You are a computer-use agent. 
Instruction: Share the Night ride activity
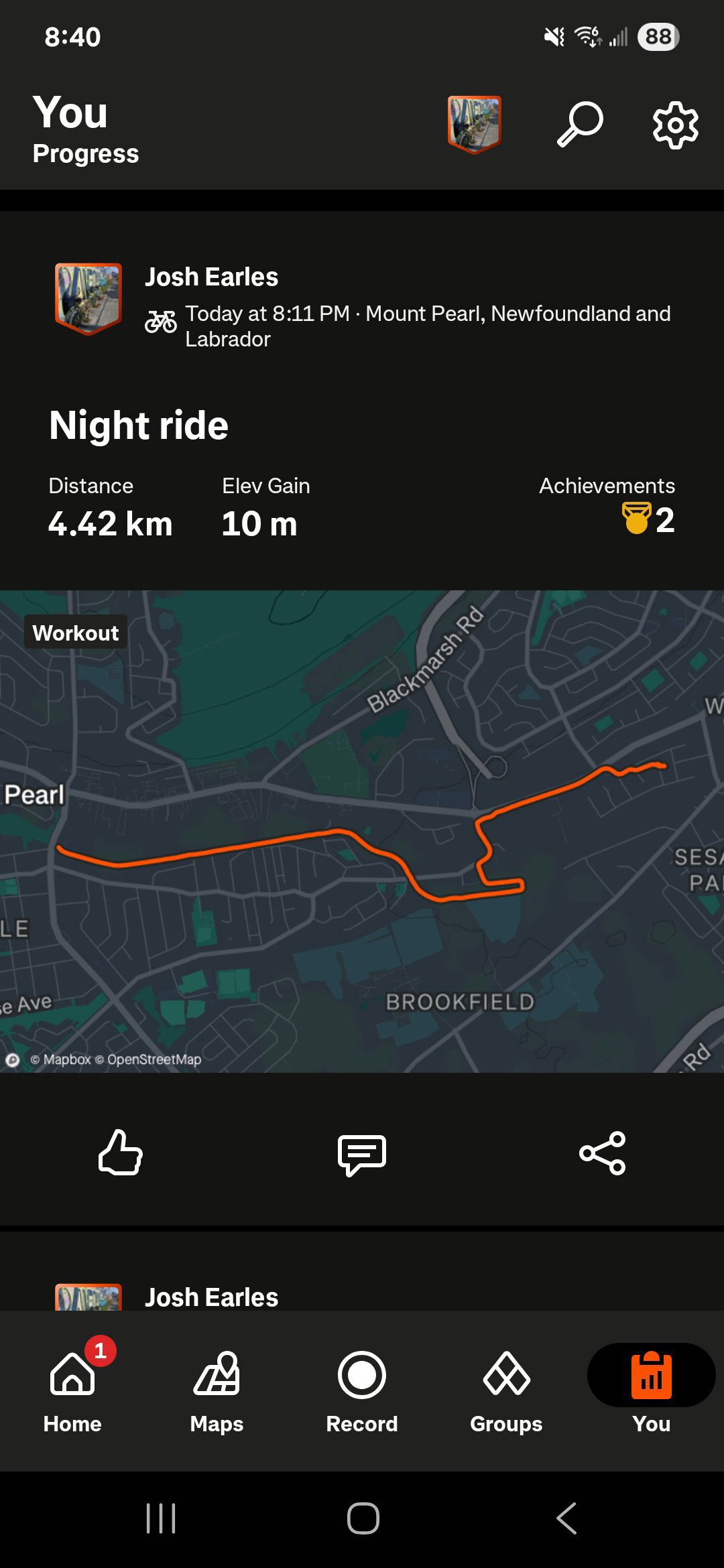tap(602, 1153)
